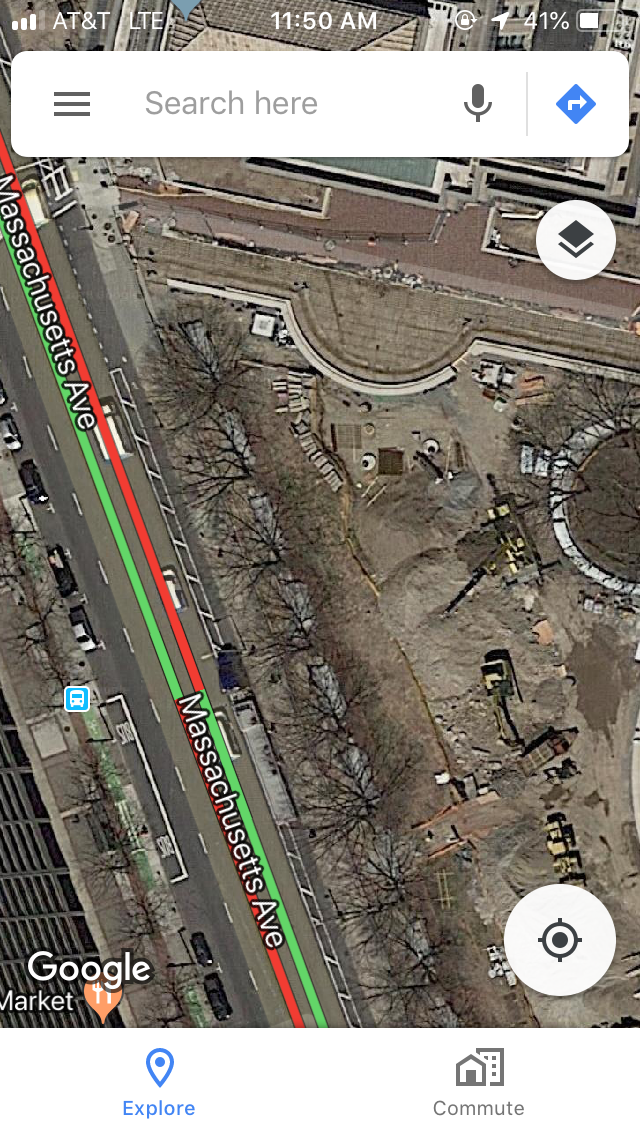Switch to the Commute tab
This screenshot has height=1136, width=640.
coord(478,1082)
